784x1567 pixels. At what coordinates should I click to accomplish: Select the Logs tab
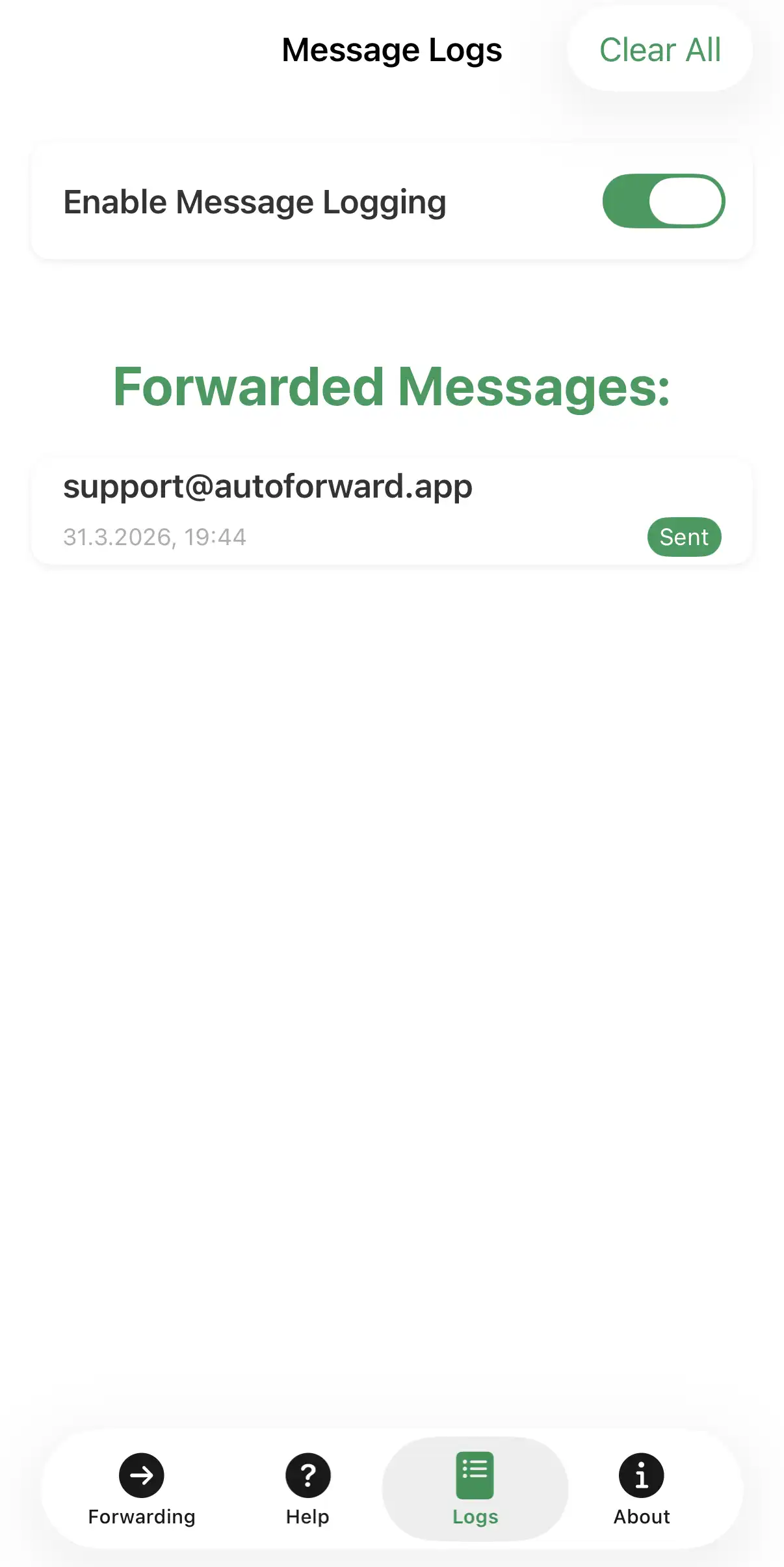475,1488
